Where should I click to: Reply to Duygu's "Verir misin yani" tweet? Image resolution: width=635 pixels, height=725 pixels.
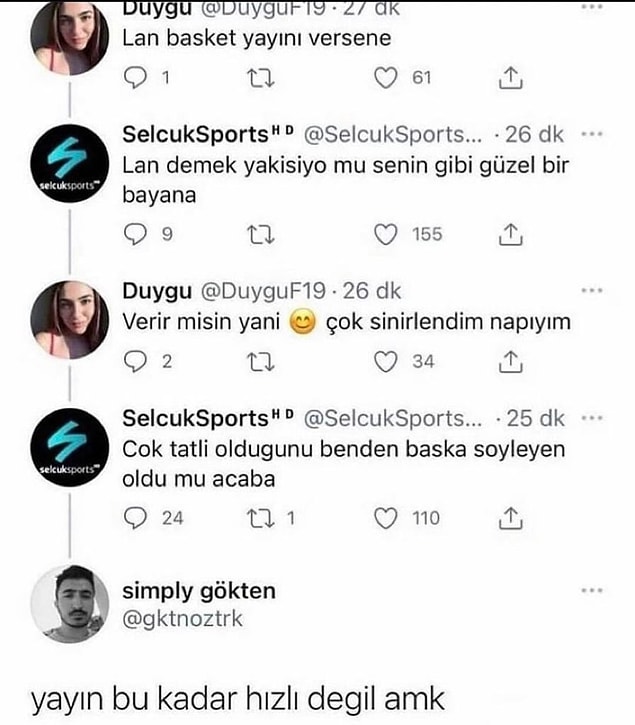tap(138, 361)
